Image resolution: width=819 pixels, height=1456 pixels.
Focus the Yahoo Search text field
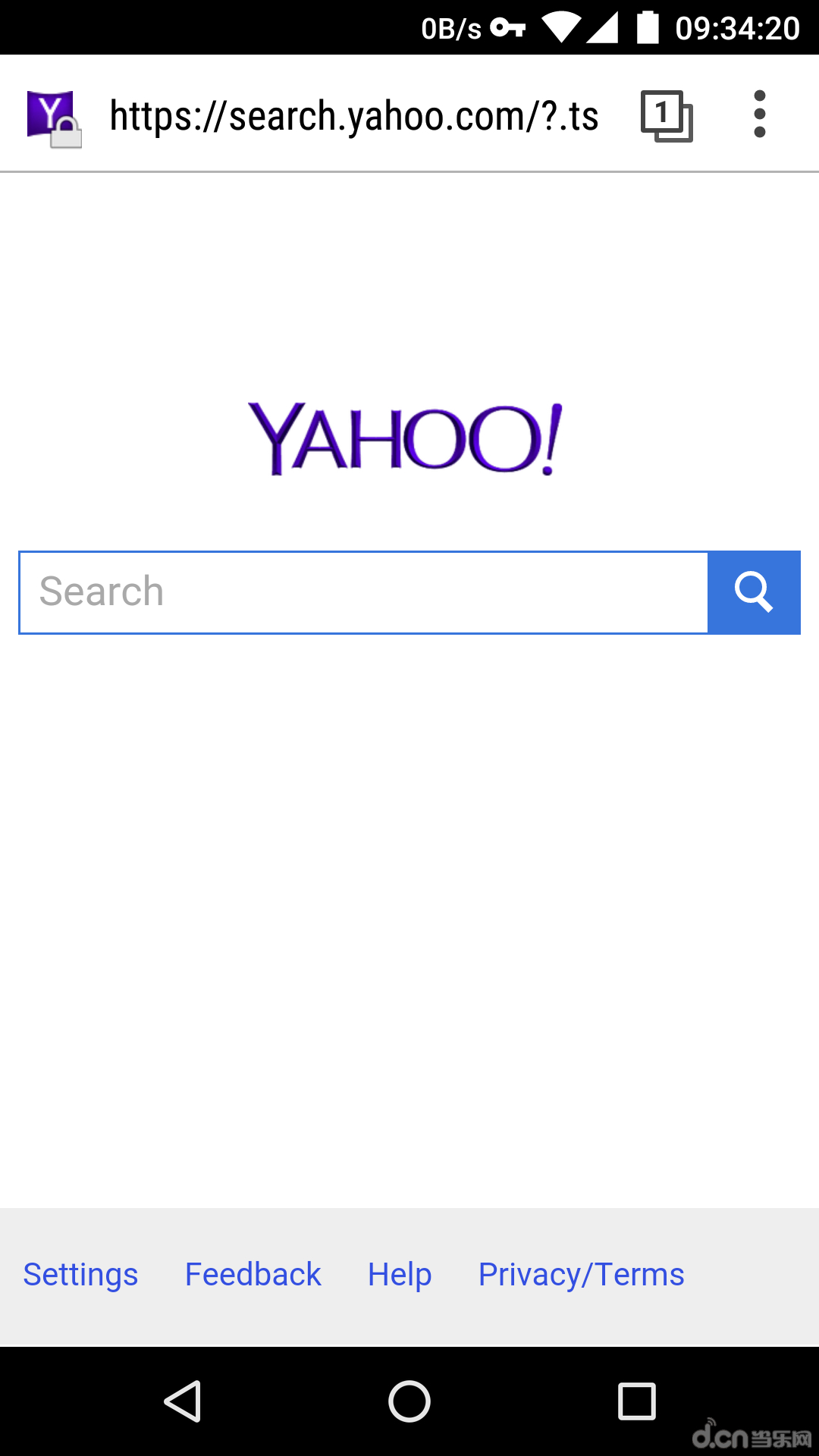tap(364, 592)
